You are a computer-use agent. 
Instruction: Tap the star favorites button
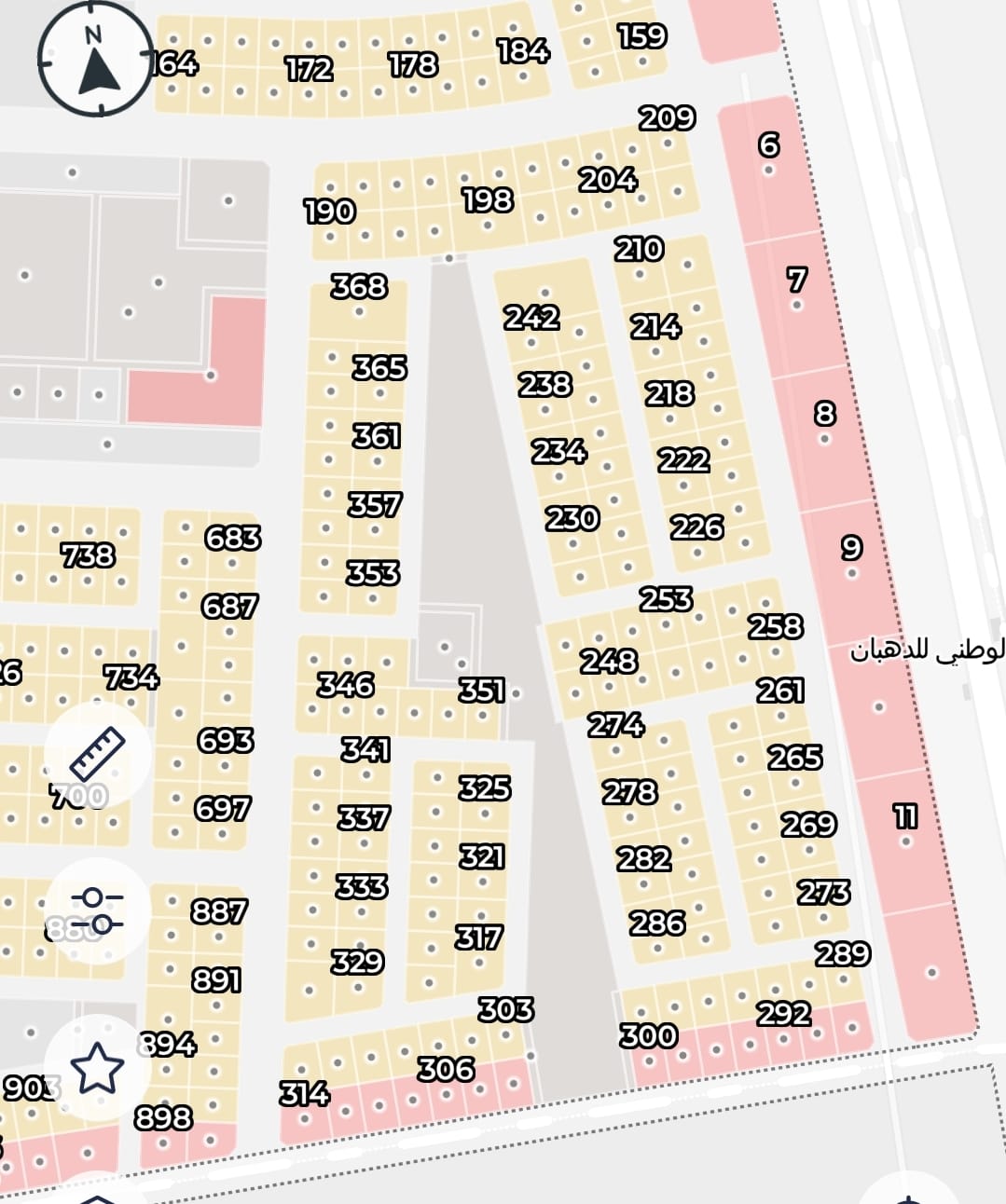pyautogui.click(x=97, y=1068)
